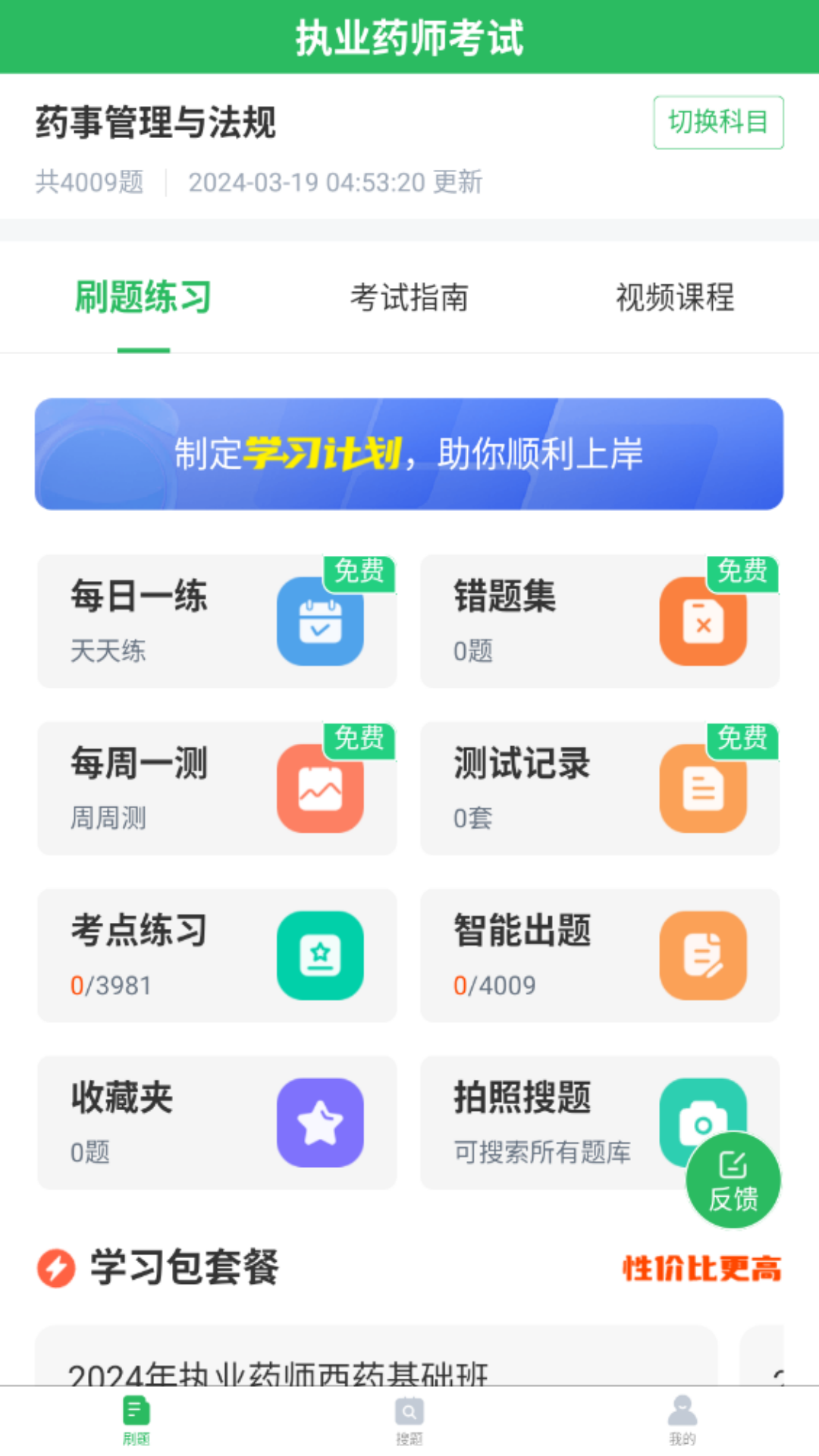Select the 刷题练习 tab

pos(143,298)
